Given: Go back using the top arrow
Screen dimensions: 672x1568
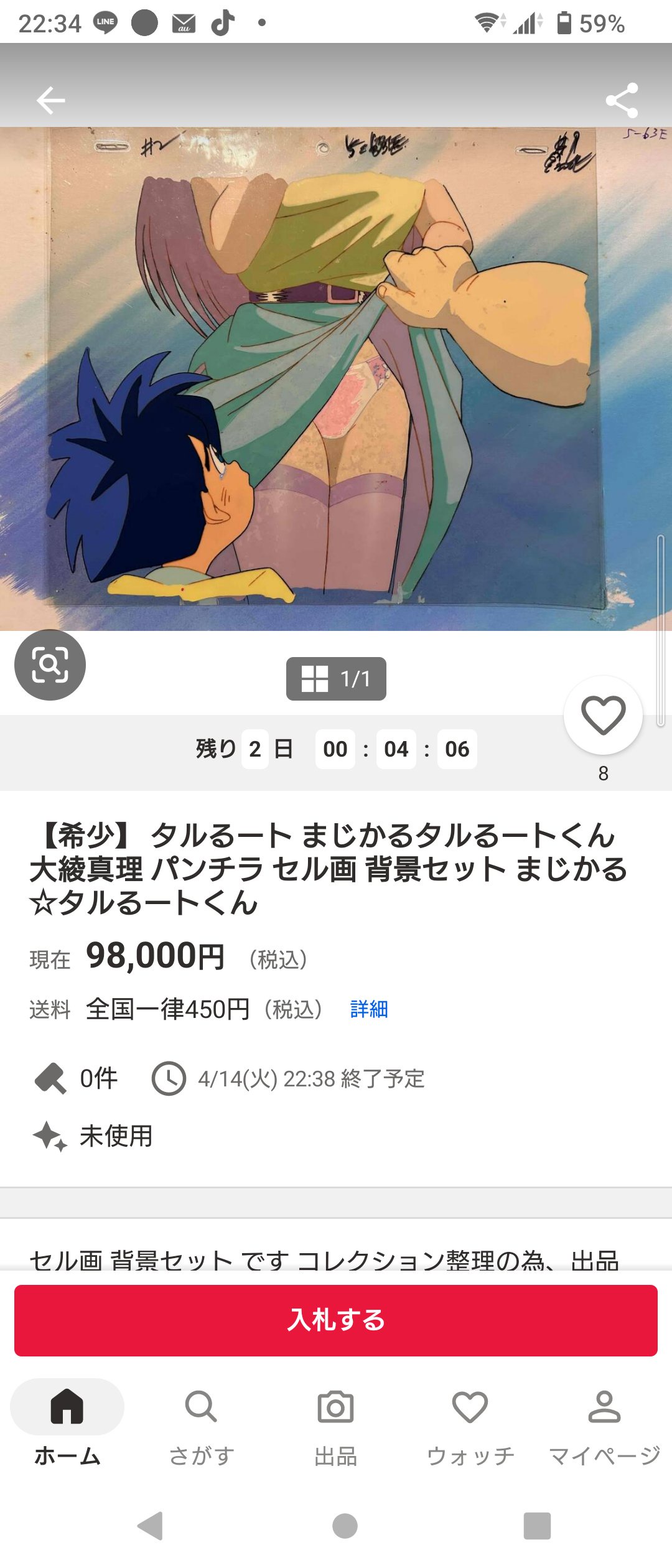Looking at the screenshot, I should pos(51,100).
